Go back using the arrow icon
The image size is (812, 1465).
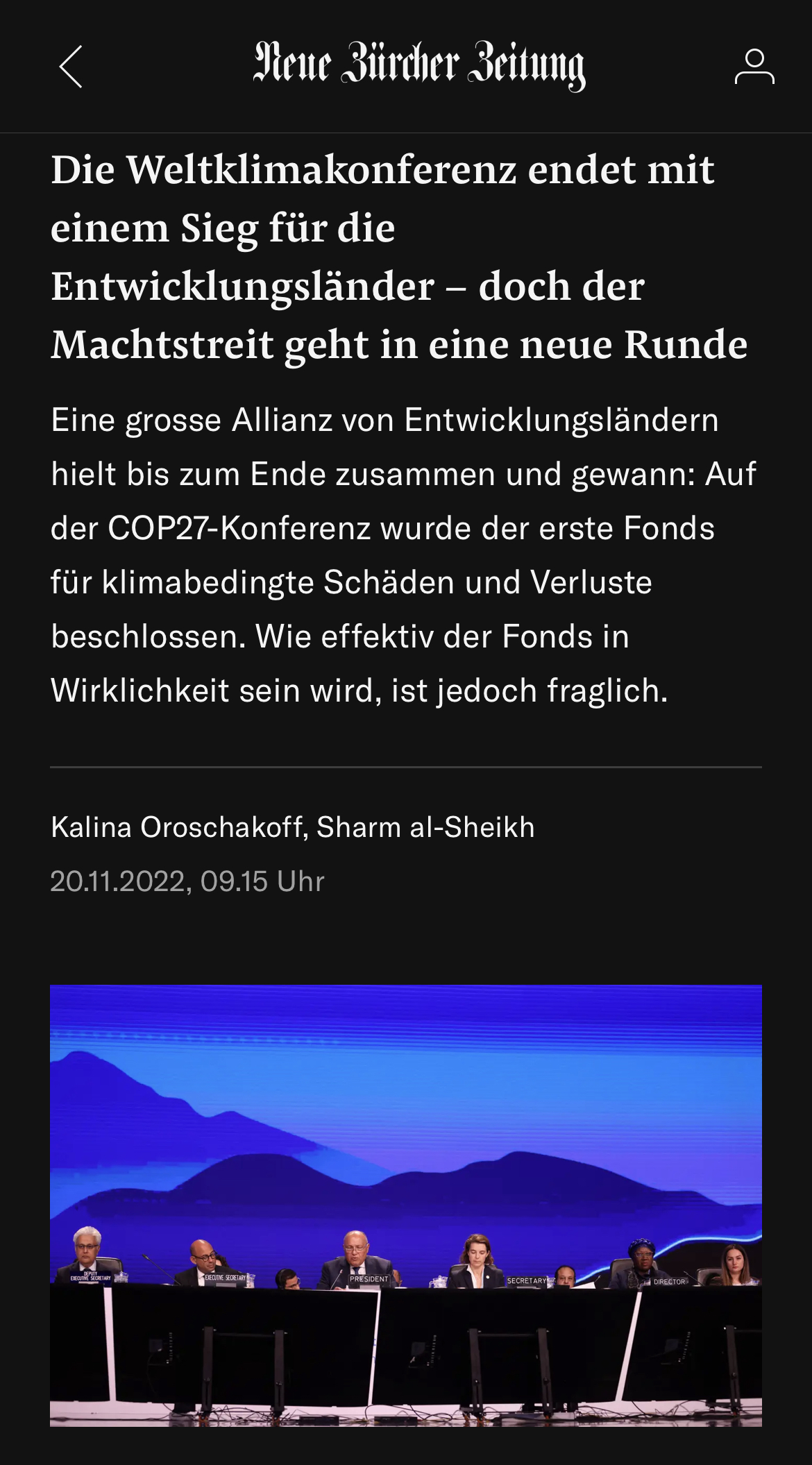pos(71,67)
